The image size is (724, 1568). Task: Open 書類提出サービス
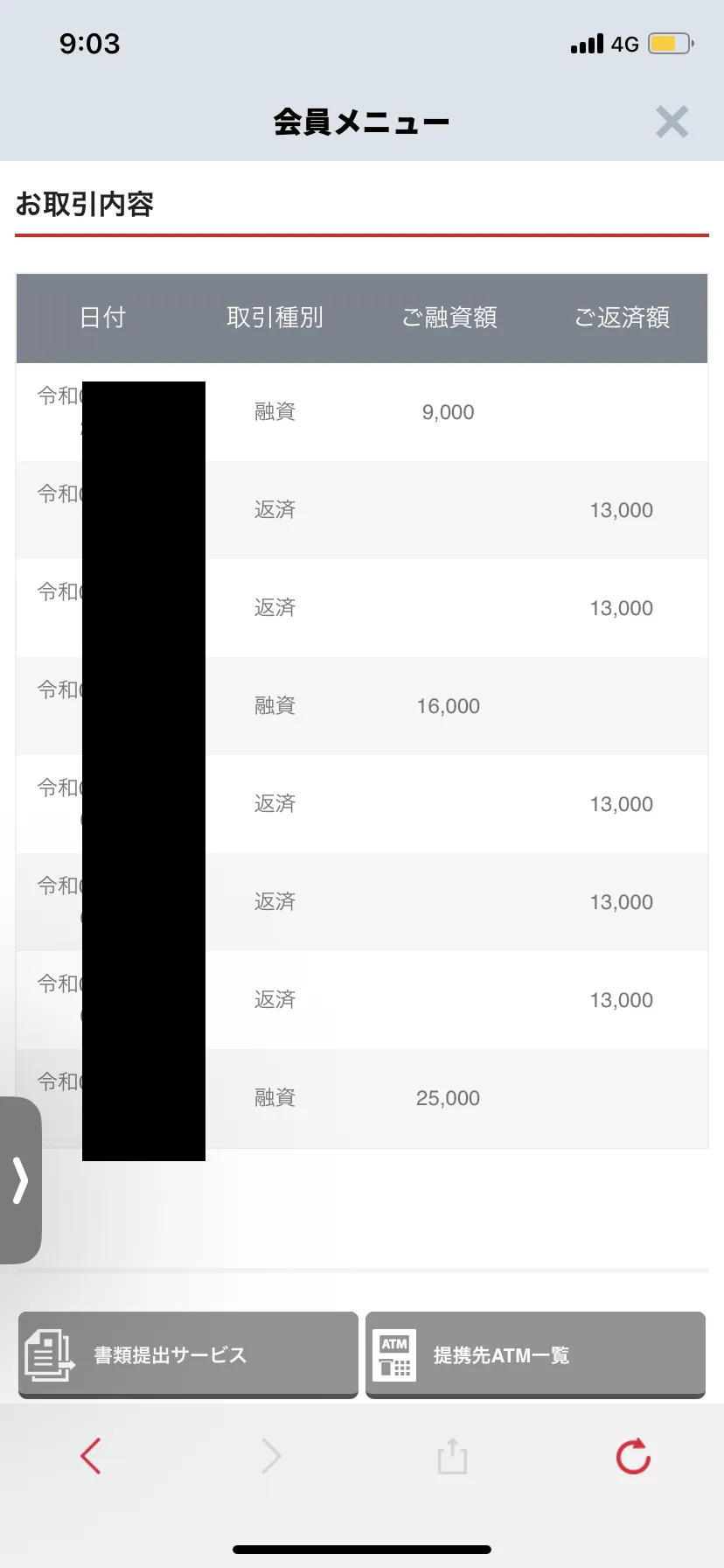(x=188, y=1354)
